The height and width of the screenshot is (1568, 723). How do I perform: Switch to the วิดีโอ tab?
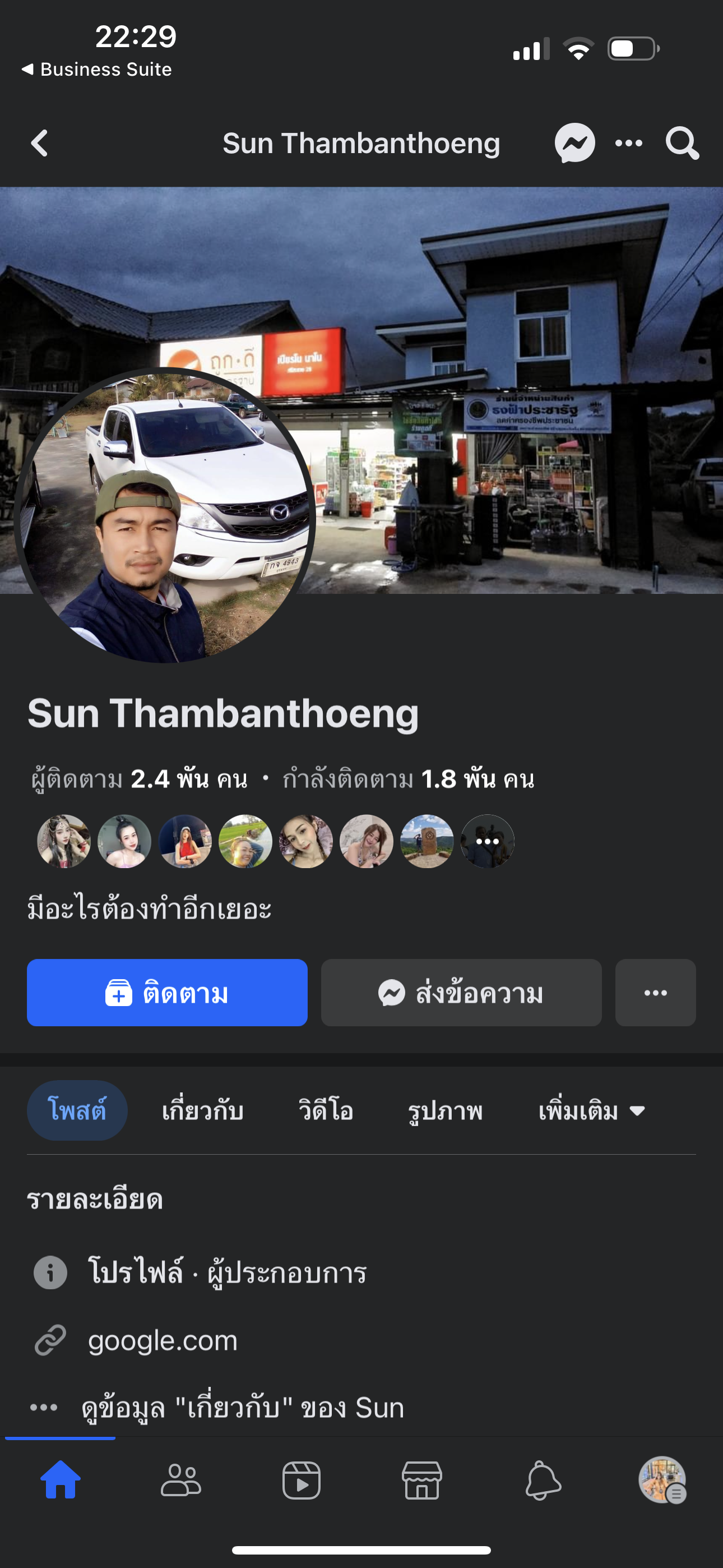pyautogui.click(x=326, y=1111)
